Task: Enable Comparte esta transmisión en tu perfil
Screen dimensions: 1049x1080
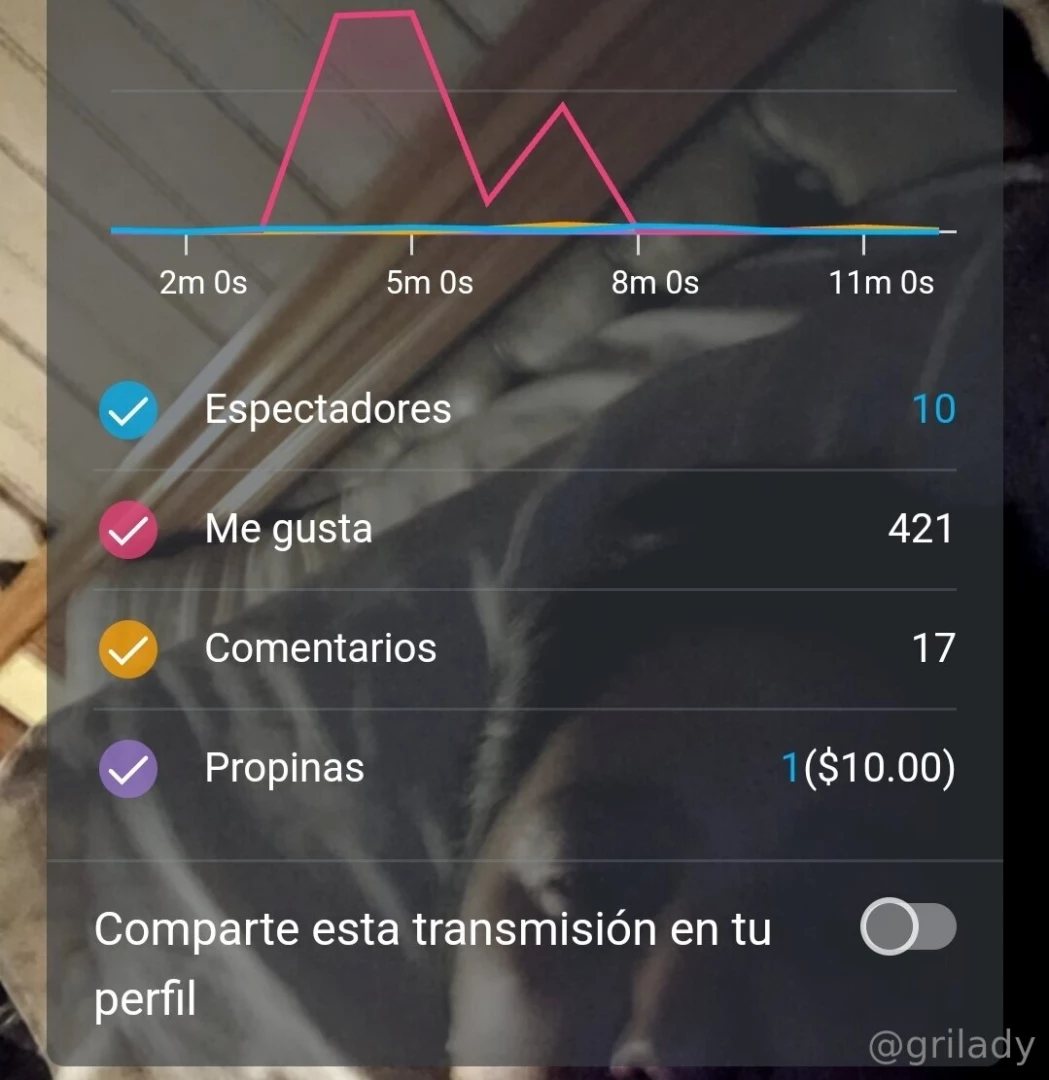Action: pos(907,927)
